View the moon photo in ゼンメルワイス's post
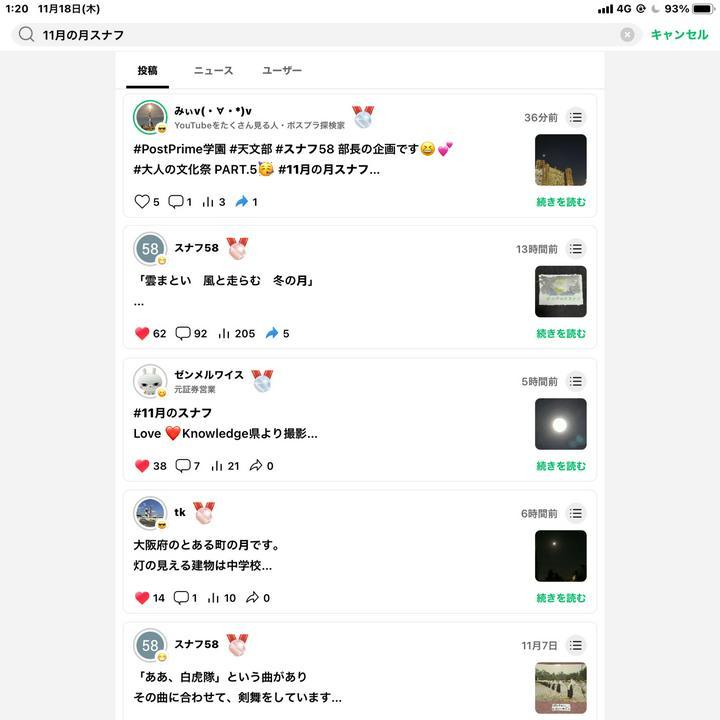The image size is (720, 720). [x=561, y=424]
